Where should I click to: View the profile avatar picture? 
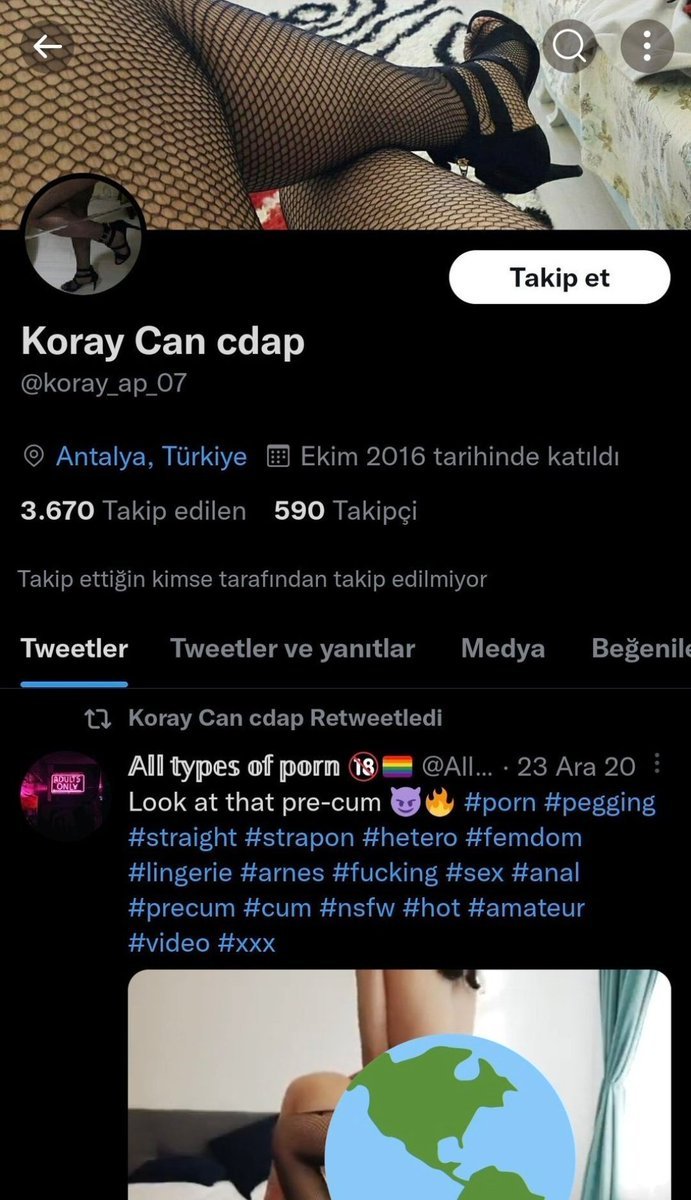pyautogui.click(x=83, y=236)
